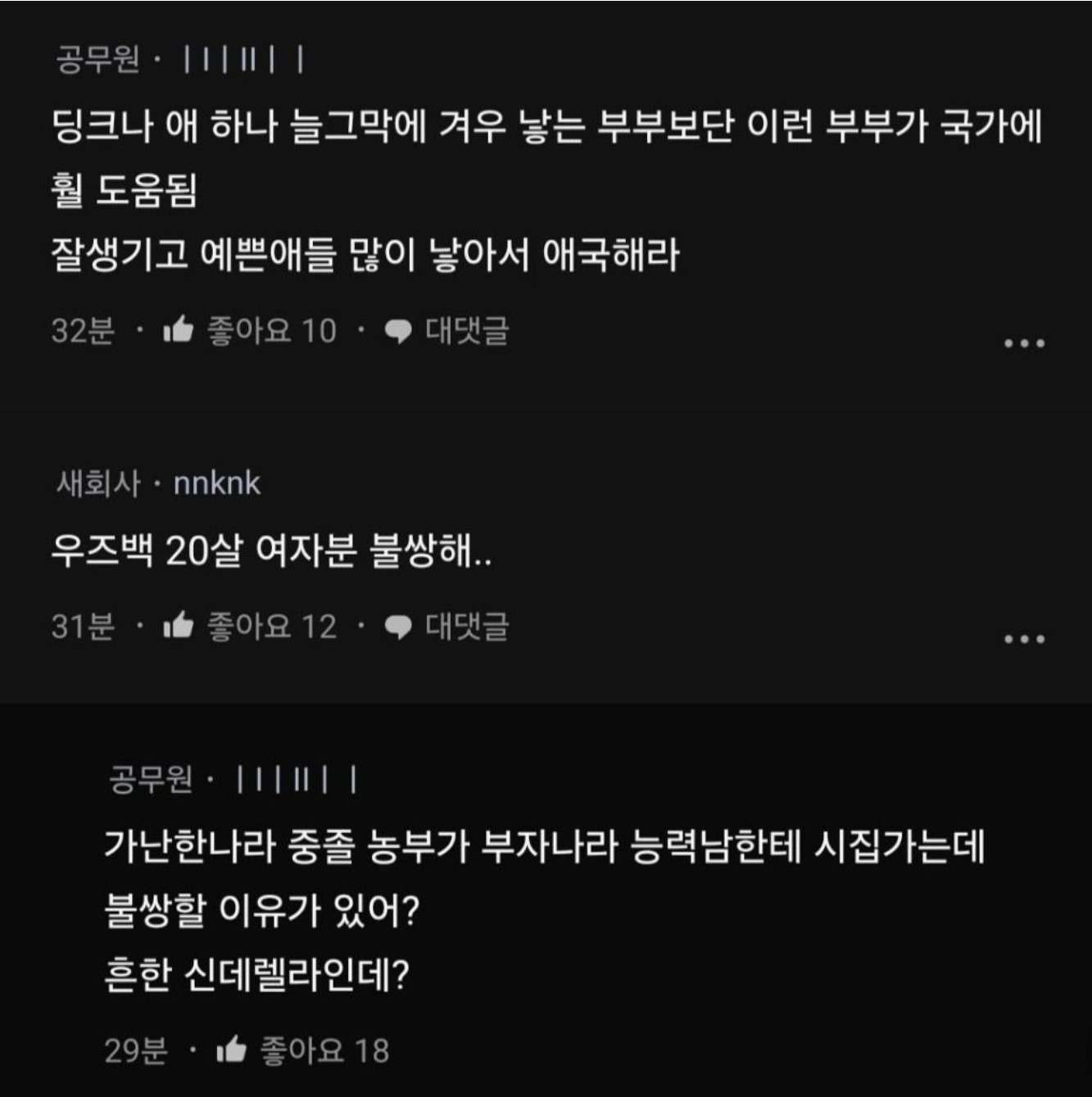The width and height of the screenshot is (1092, 1097).
Task: Open nnknk's profile name
Action: 216,483
